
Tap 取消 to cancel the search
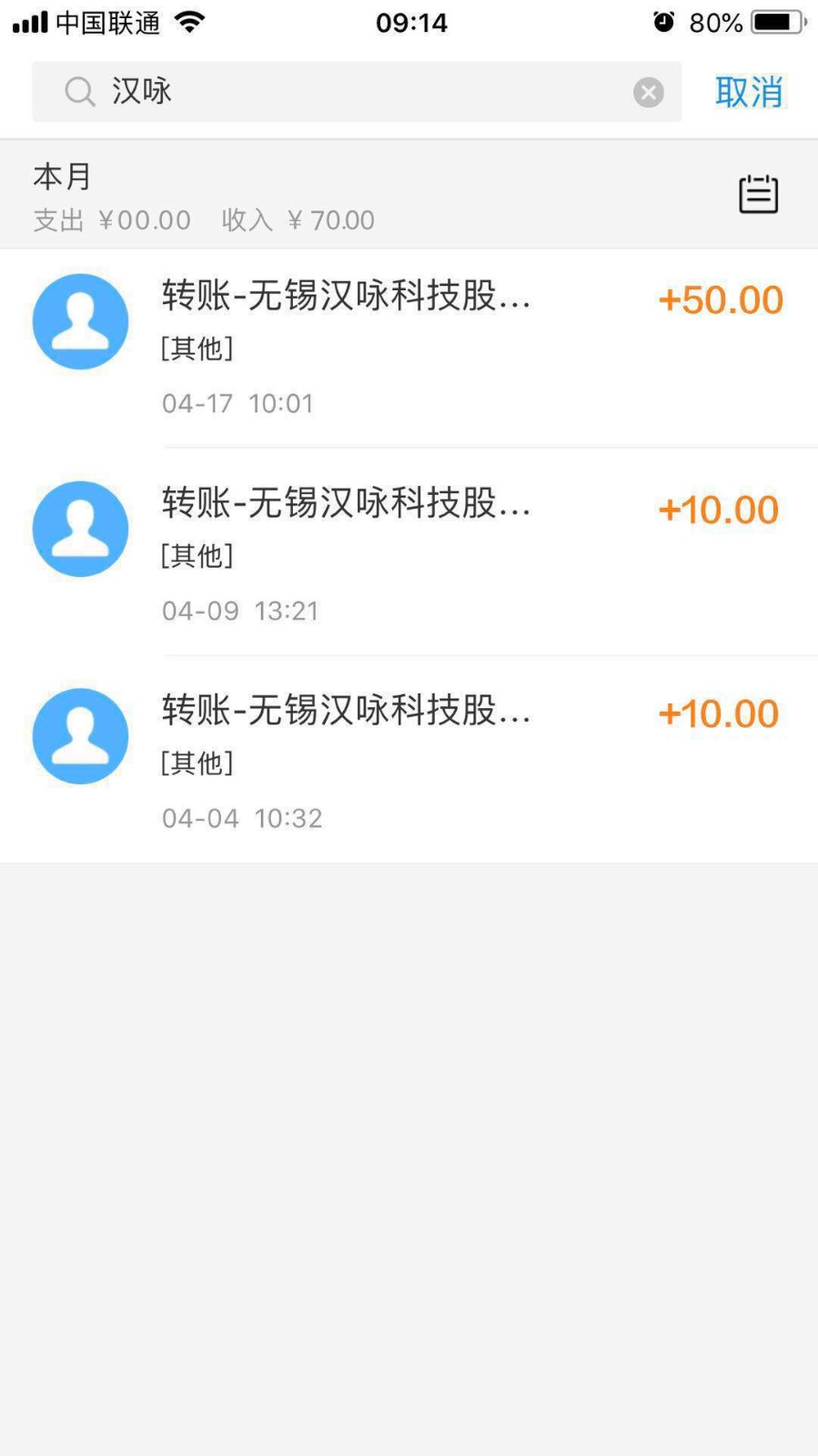click(749, 91)
